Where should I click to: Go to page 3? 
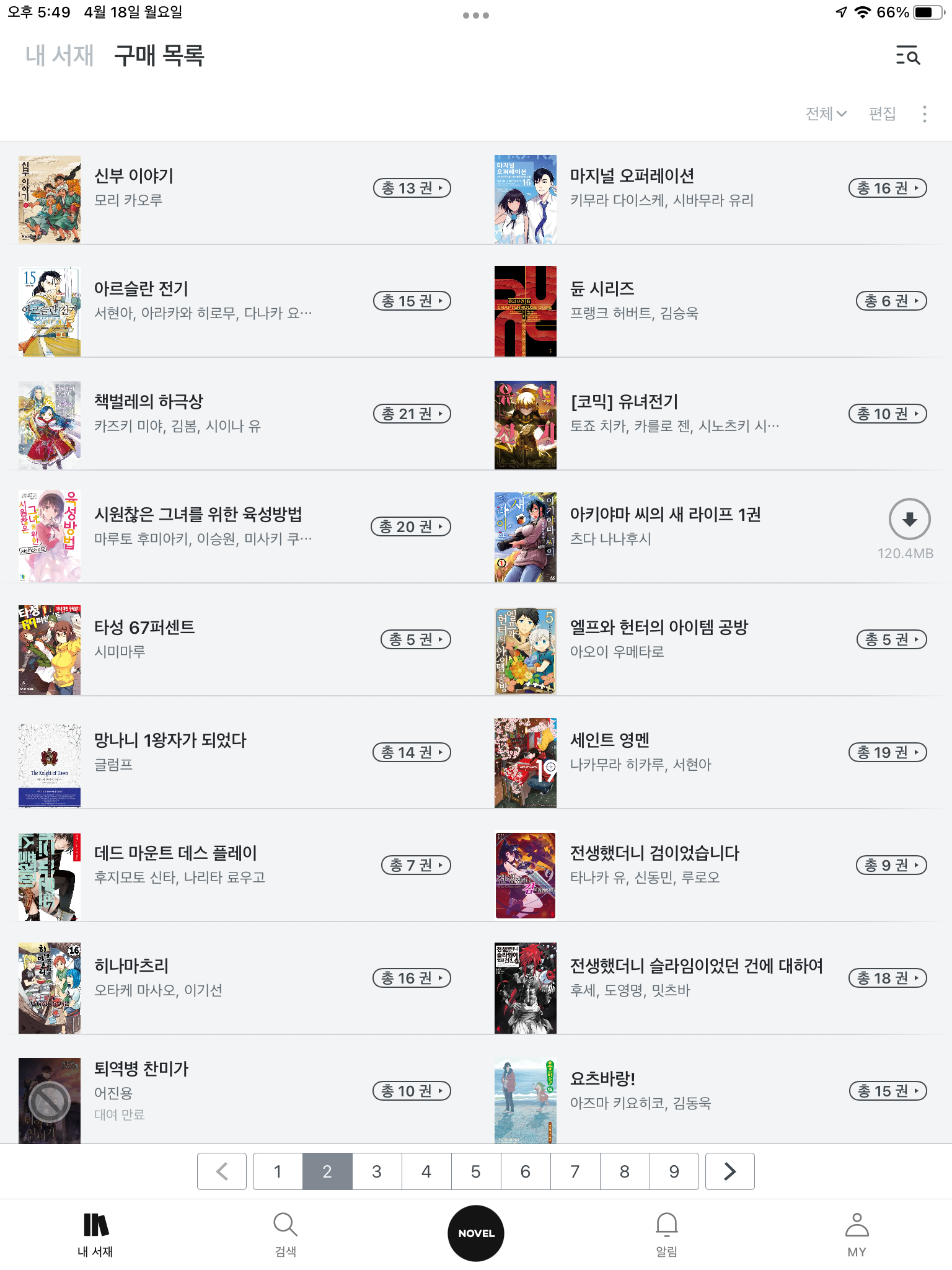point(377,1171)
